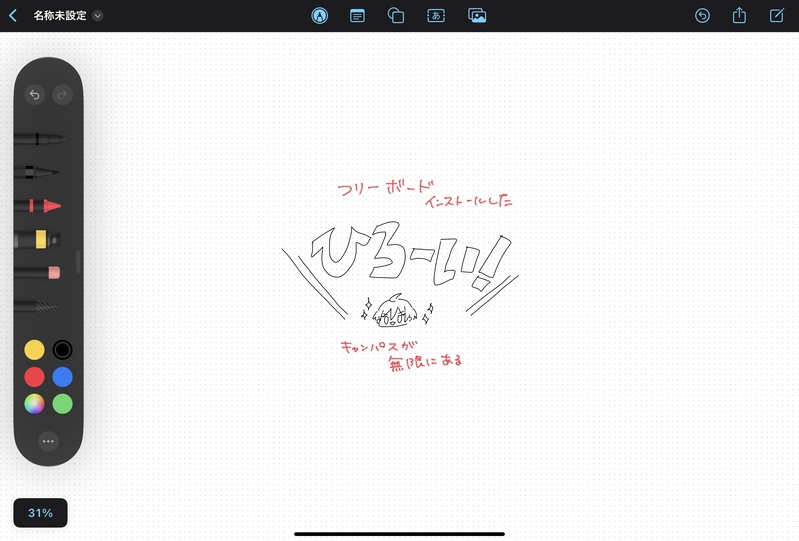Undo the last stroke in the tool palette

coord(34,95)
